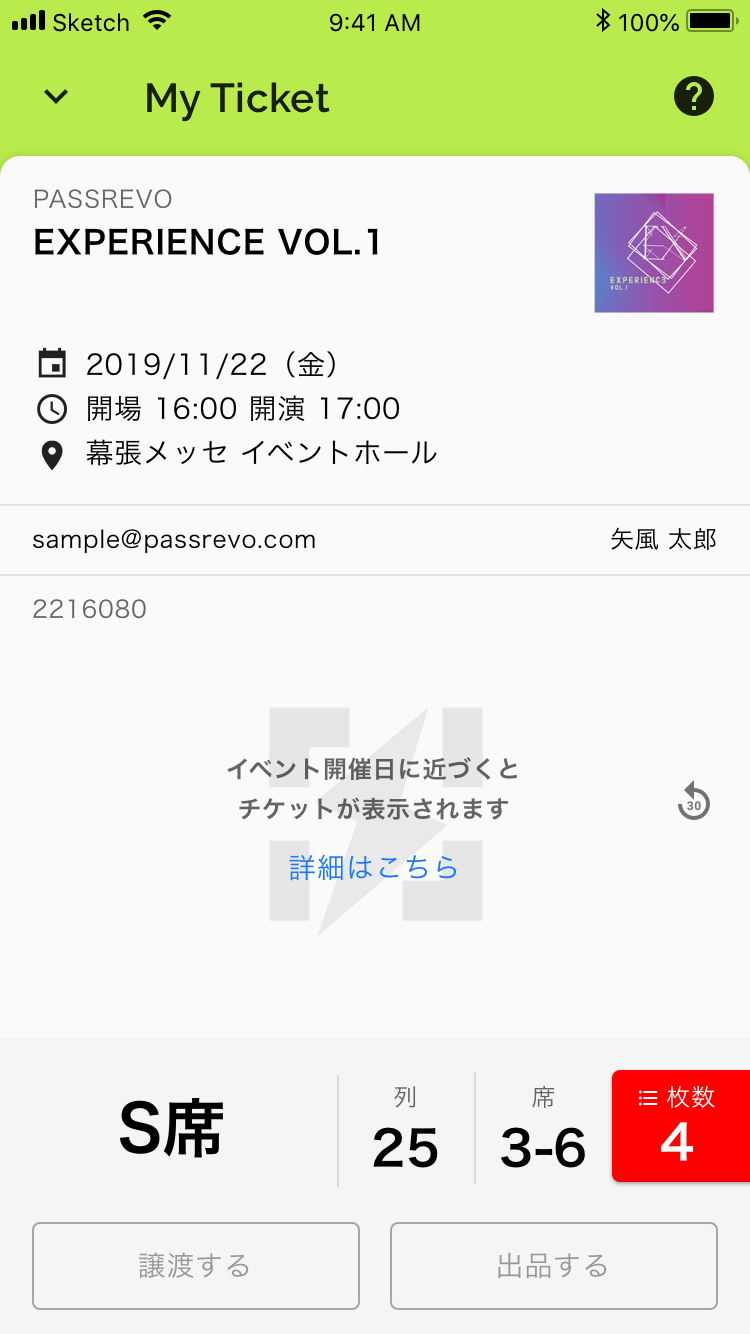Tap the 30-second refresh icon
The height and width of the screenshot is (1334, 750).
pos(693,802)
